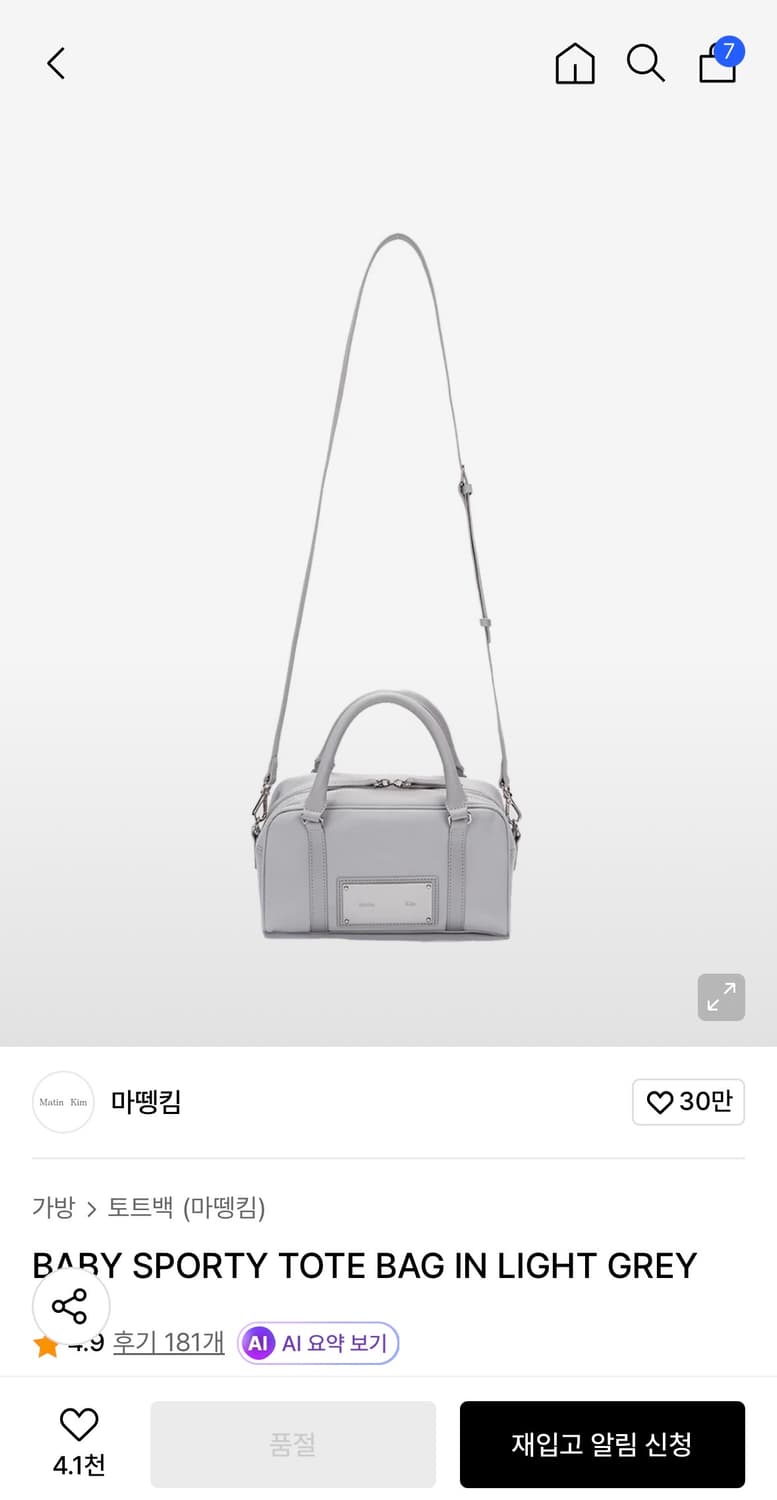Image resolution: width=777 pixels, height=1500 pixels.
Task: Open the Matin Kim brand profile logo
Action: [63, 1101]
